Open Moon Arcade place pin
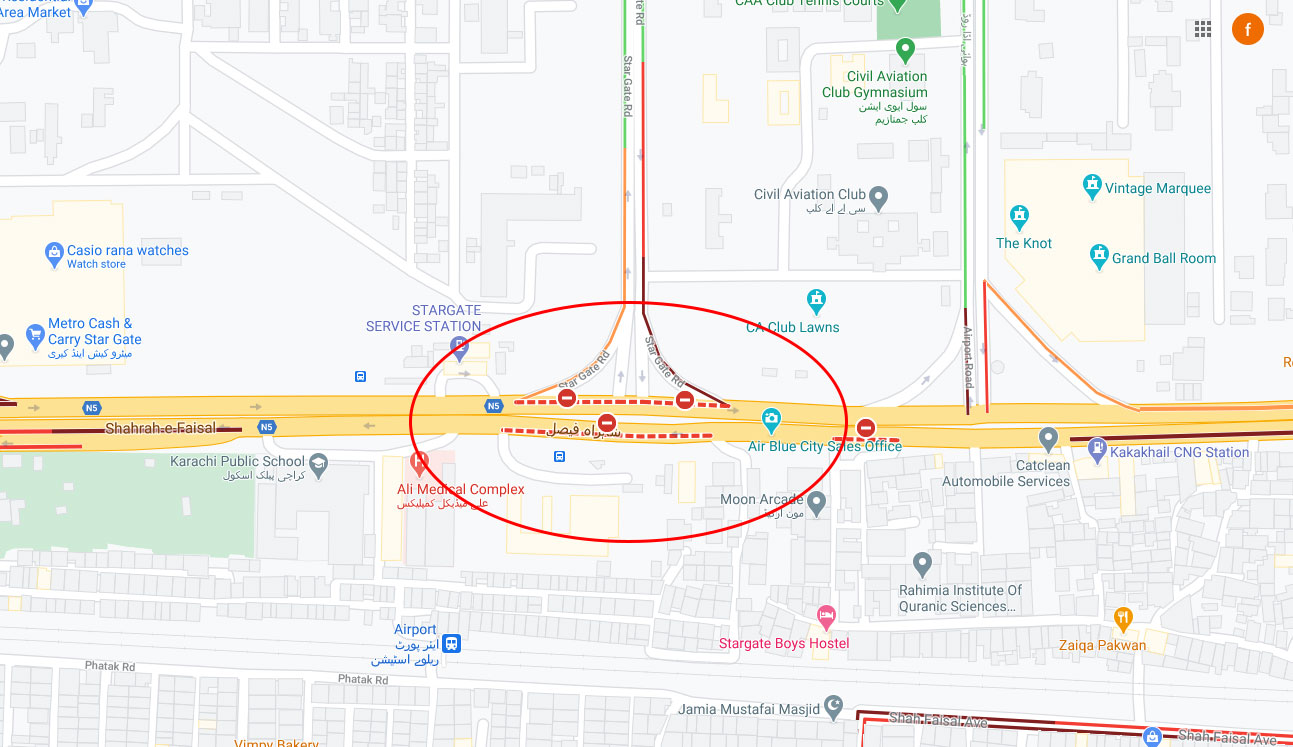The image size is (1293, 747). [x=817, y=501]
